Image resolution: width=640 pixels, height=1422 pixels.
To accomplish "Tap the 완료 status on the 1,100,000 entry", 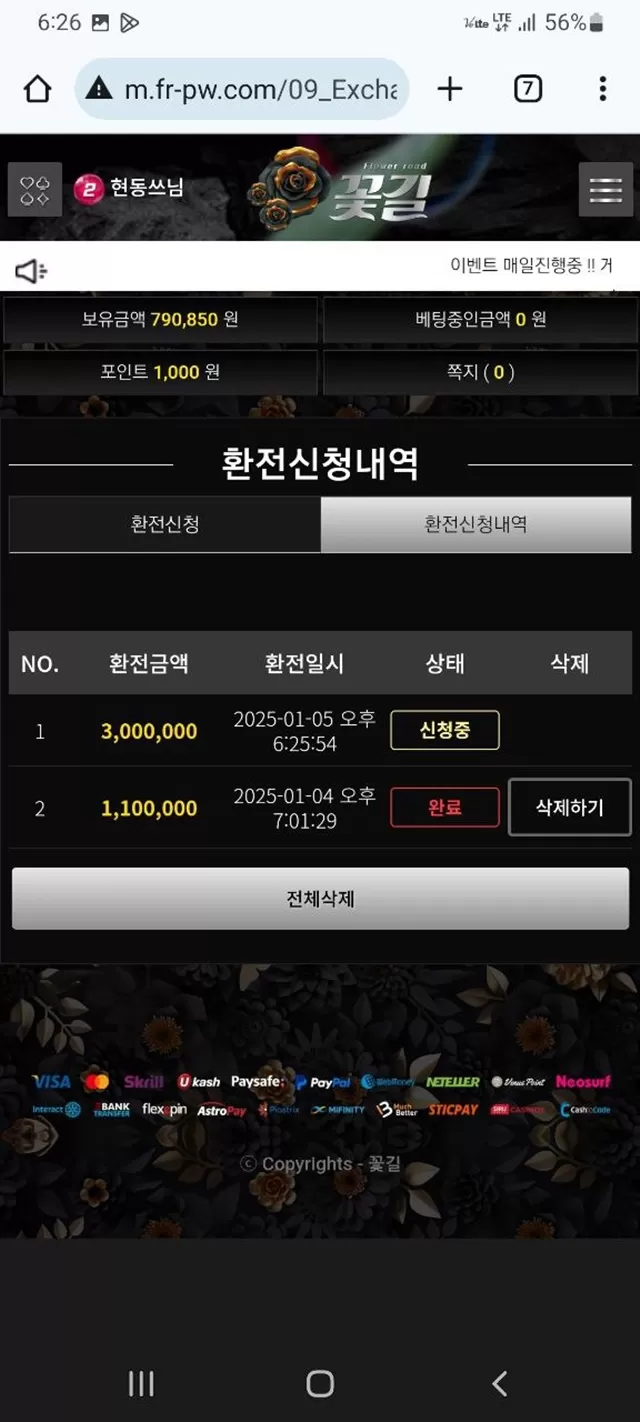I will (x=444, y=807).
